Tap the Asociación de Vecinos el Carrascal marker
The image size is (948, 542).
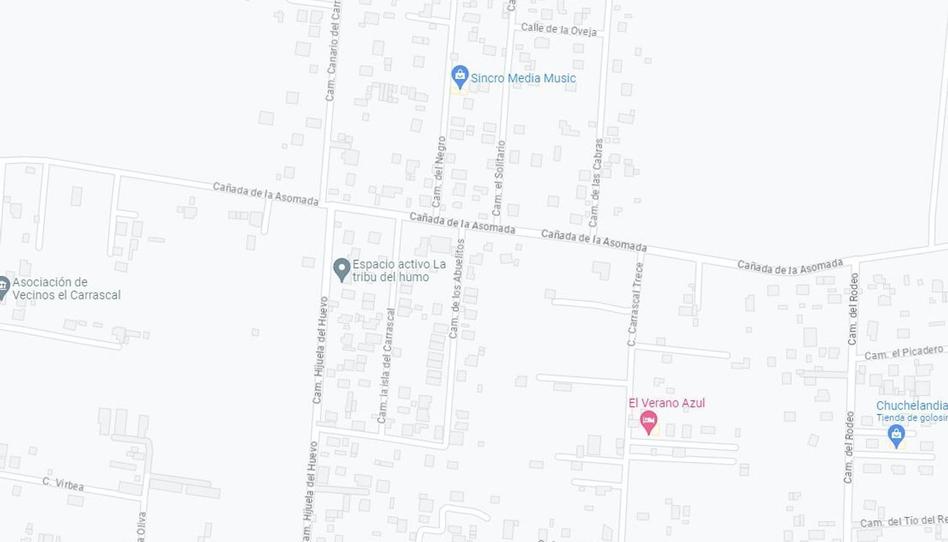[3, 287]
